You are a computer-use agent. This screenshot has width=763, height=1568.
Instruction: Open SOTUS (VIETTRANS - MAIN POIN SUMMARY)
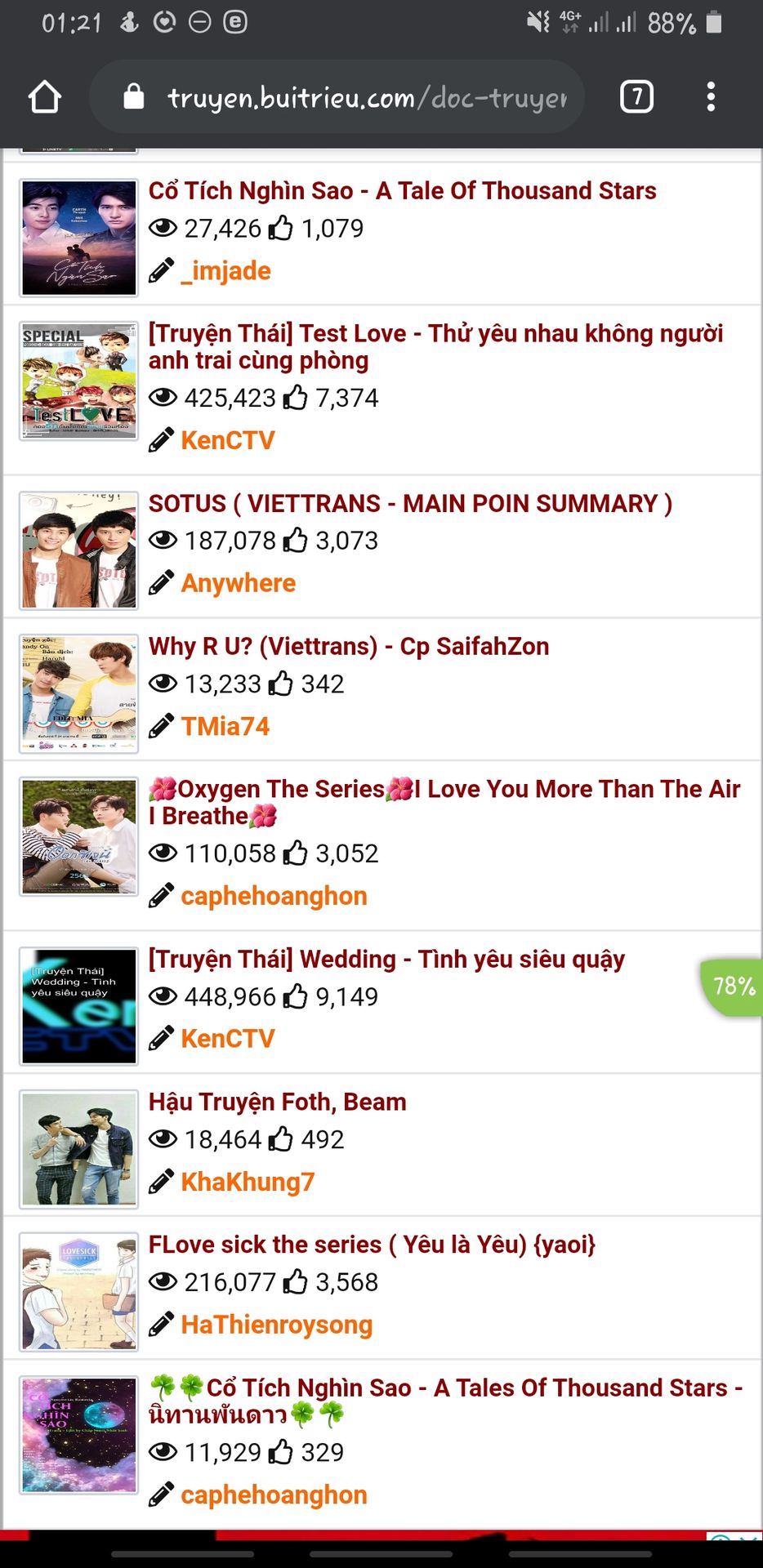point(410,503)
